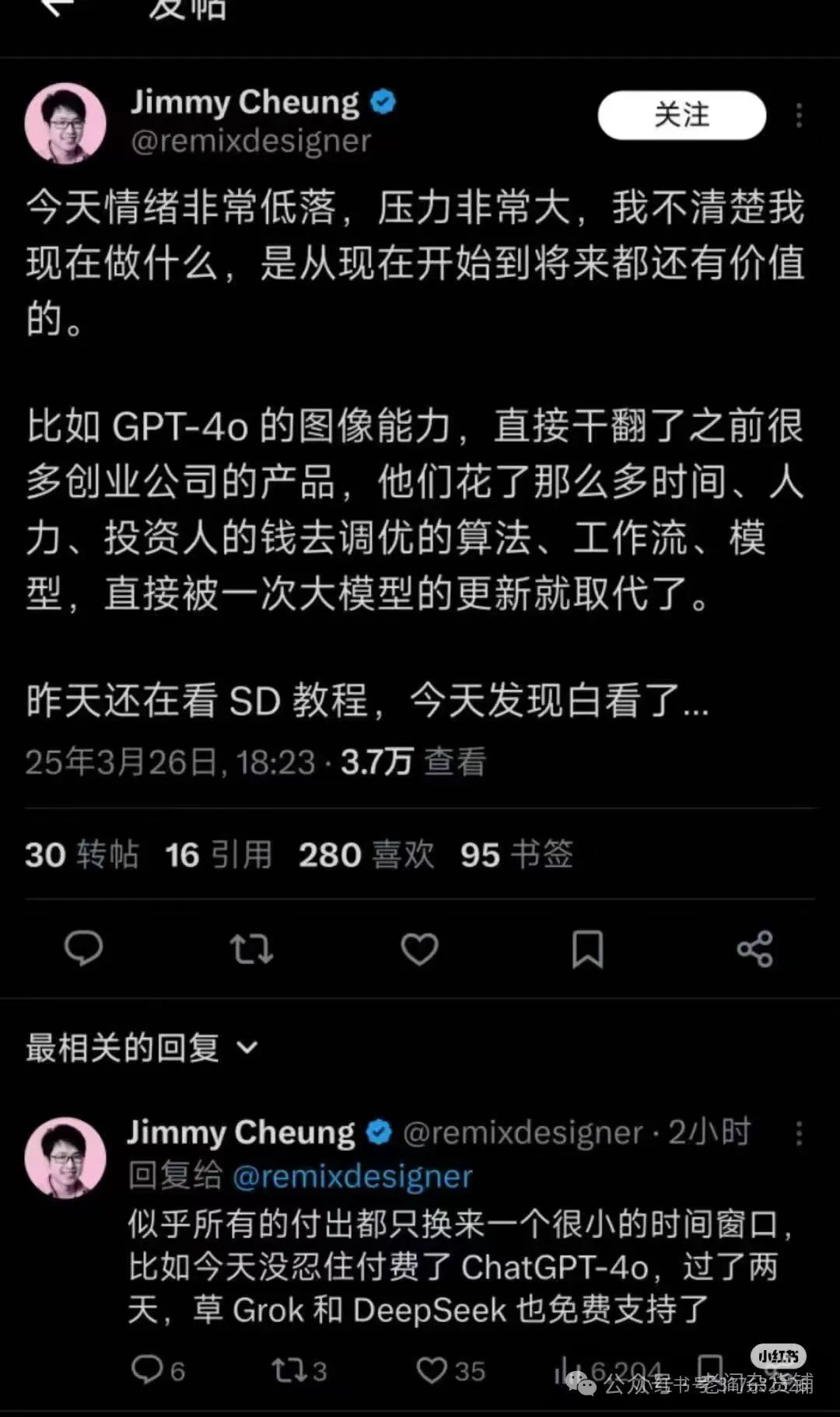Open overflow menu on the reply

pyautogui.click(x=799, y=1133)
